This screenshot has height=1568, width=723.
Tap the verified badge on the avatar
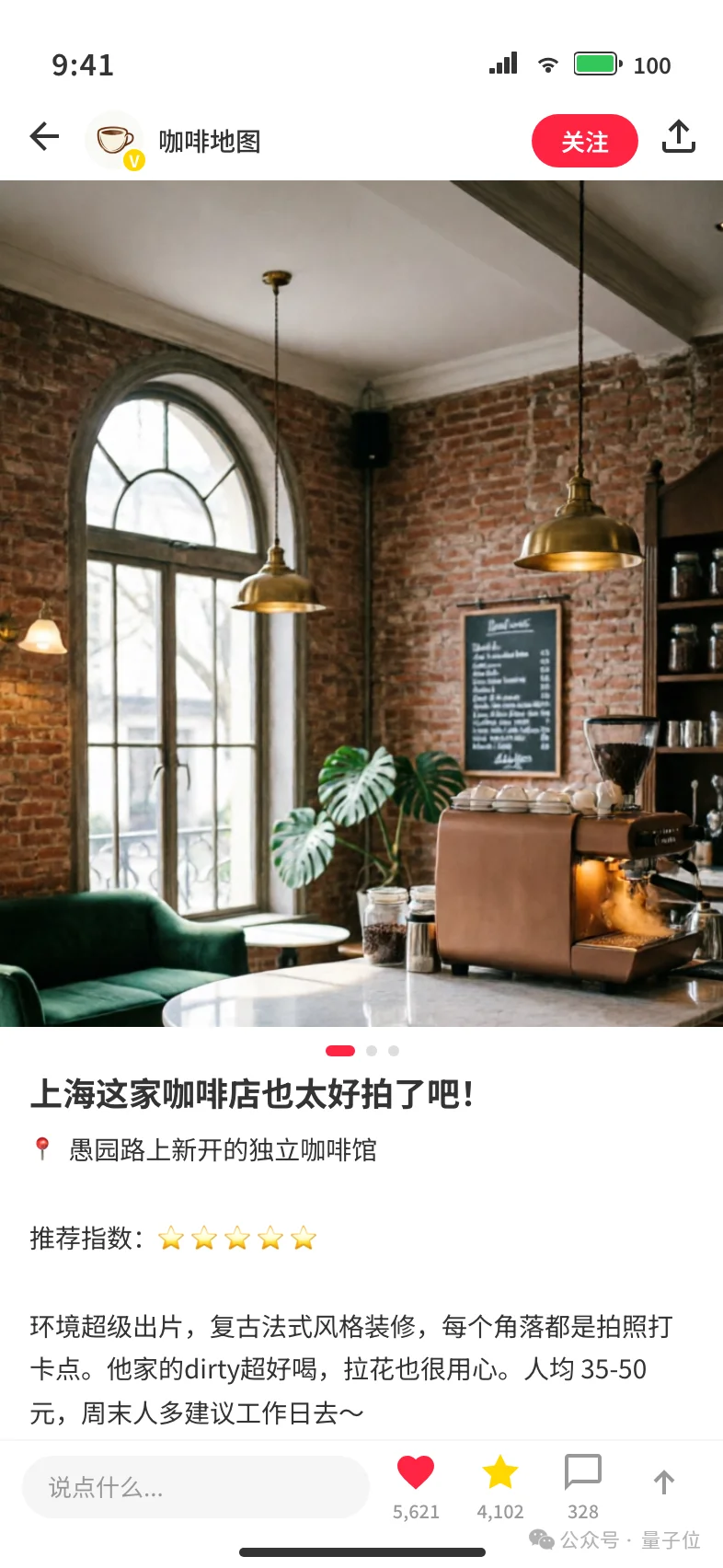[x=134, y=158]
